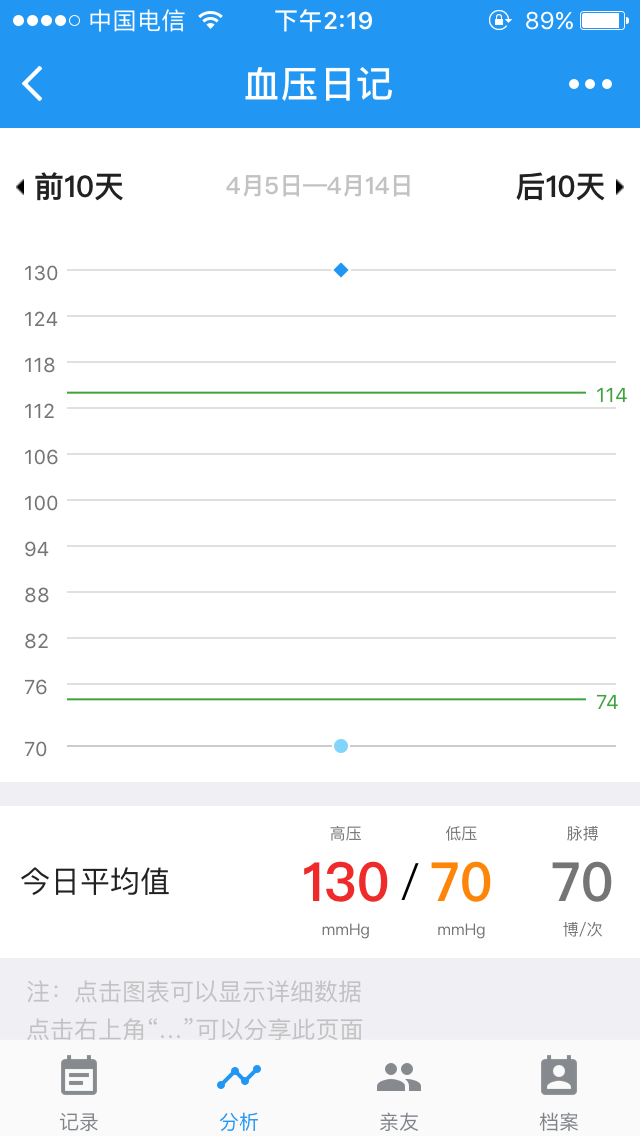The image size is (640, 1136).
Task: Tap the 130 high pressure data point
Action: coord(341,270)
